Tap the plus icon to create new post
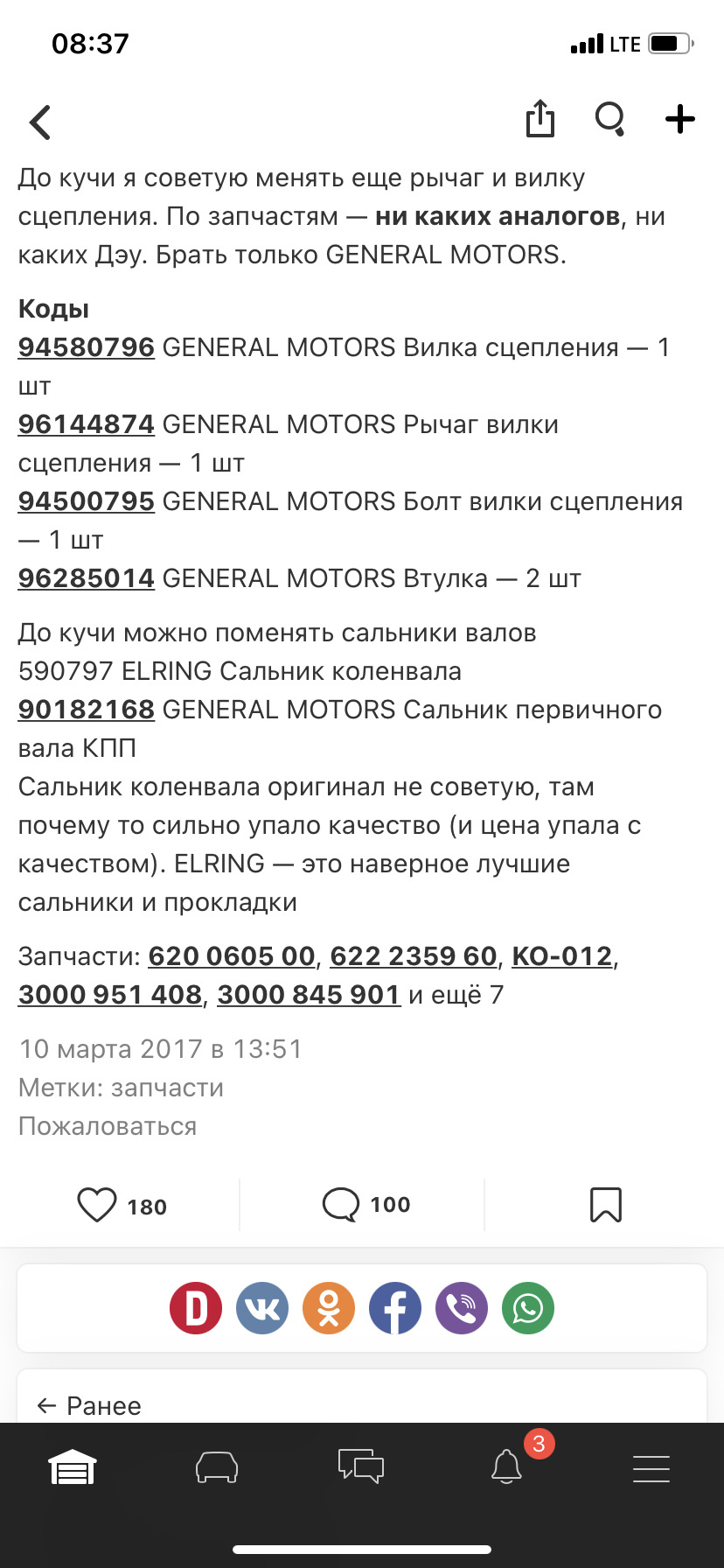724x1568 pixels. coord(679,120)
